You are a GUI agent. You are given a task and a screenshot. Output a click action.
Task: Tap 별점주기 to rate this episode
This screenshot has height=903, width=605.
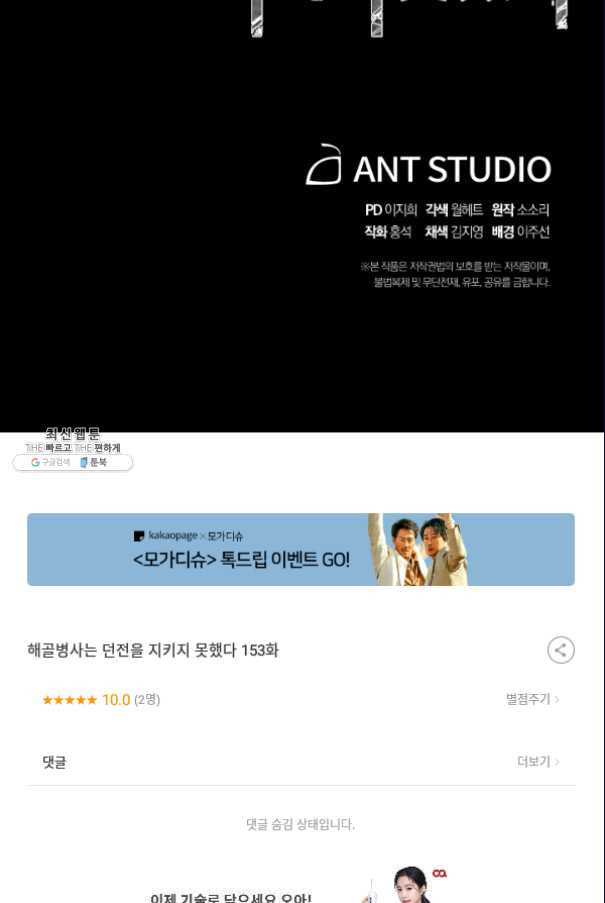pyautogui.click(x=532, y=699)
